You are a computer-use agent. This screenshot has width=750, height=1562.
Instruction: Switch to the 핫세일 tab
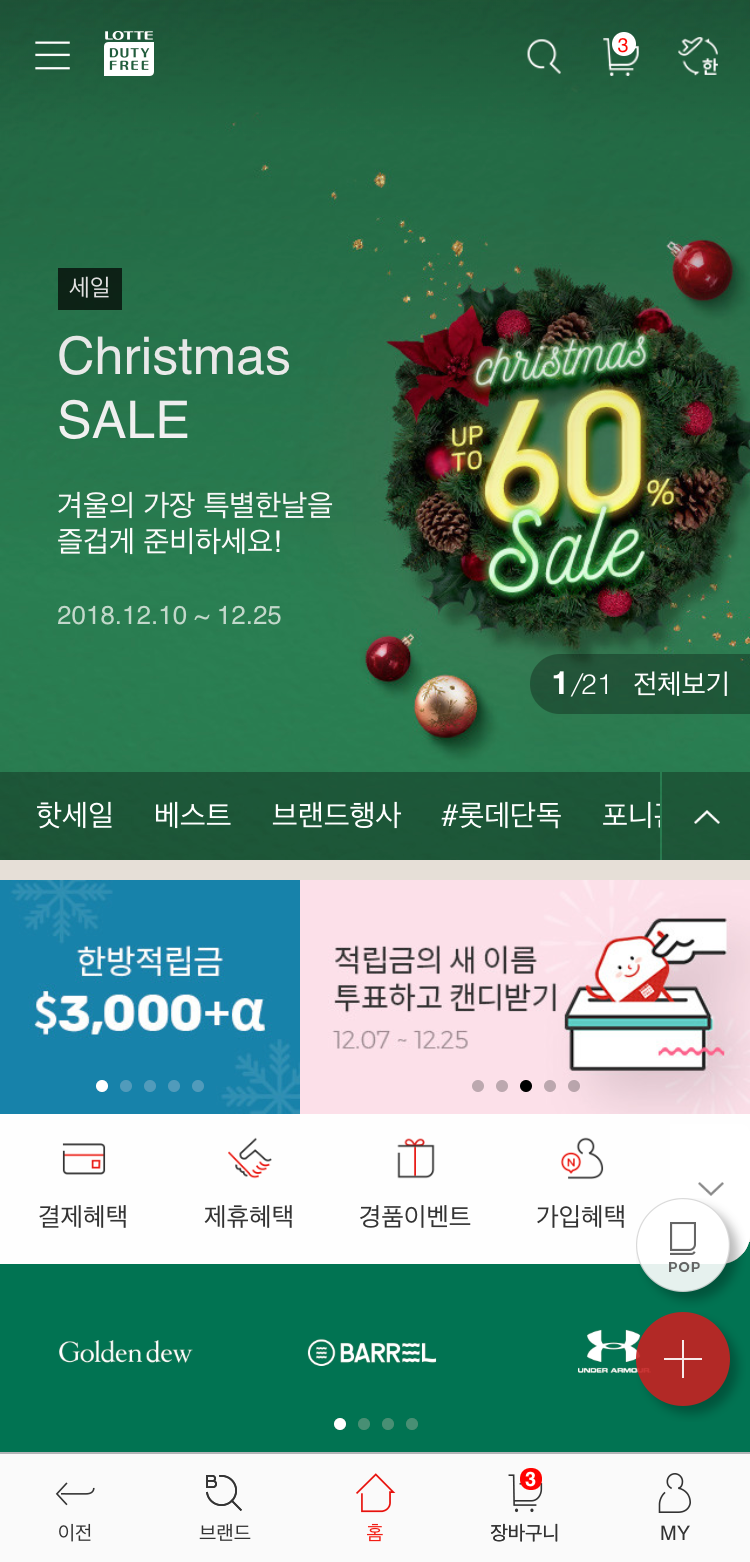click(x=75, y=815)
